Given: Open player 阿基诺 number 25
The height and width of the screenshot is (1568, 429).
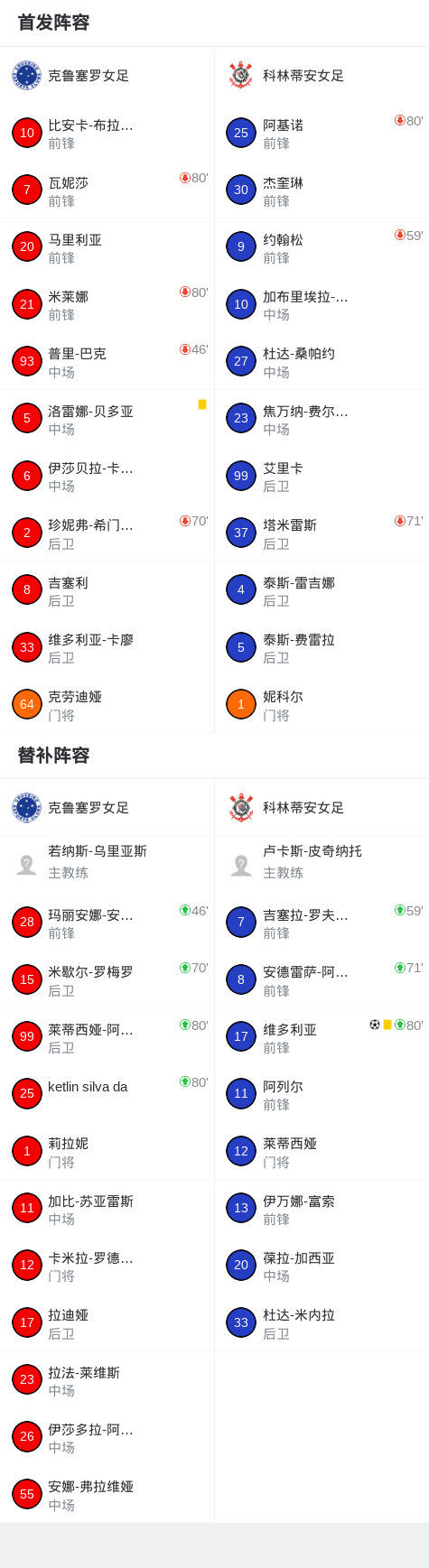Looking at the screenshot, I should [x=322, y=133].
